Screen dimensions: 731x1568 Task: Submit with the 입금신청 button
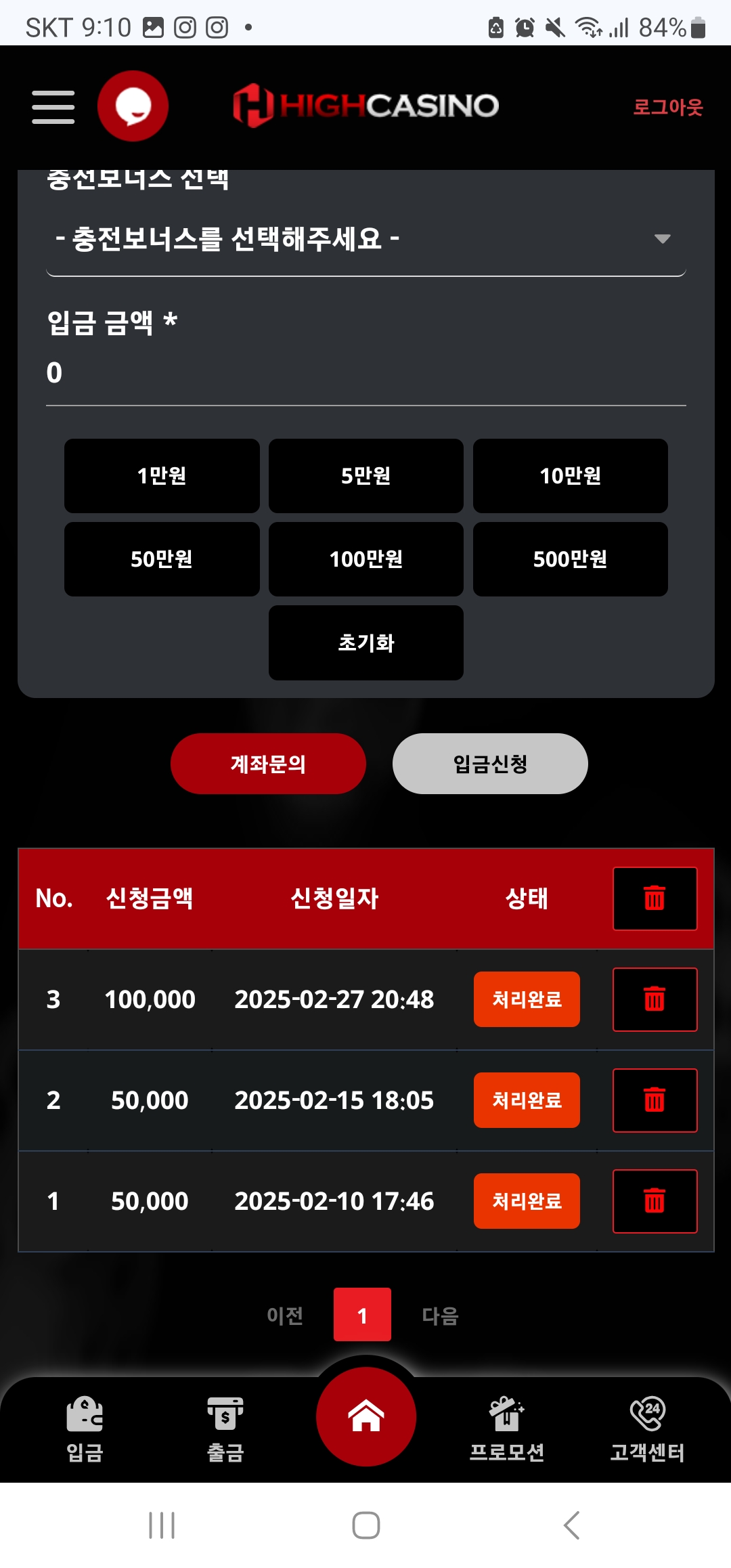(x=490, y=764)
